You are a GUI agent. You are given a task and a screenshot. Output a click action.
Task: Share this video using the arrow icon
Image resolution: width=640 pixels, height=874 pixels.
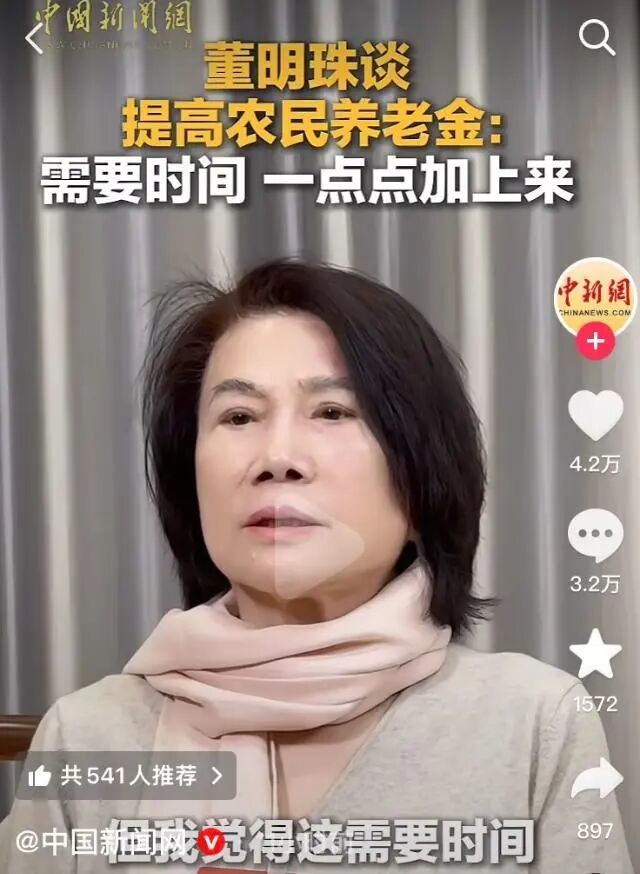(x=595, y=780)
